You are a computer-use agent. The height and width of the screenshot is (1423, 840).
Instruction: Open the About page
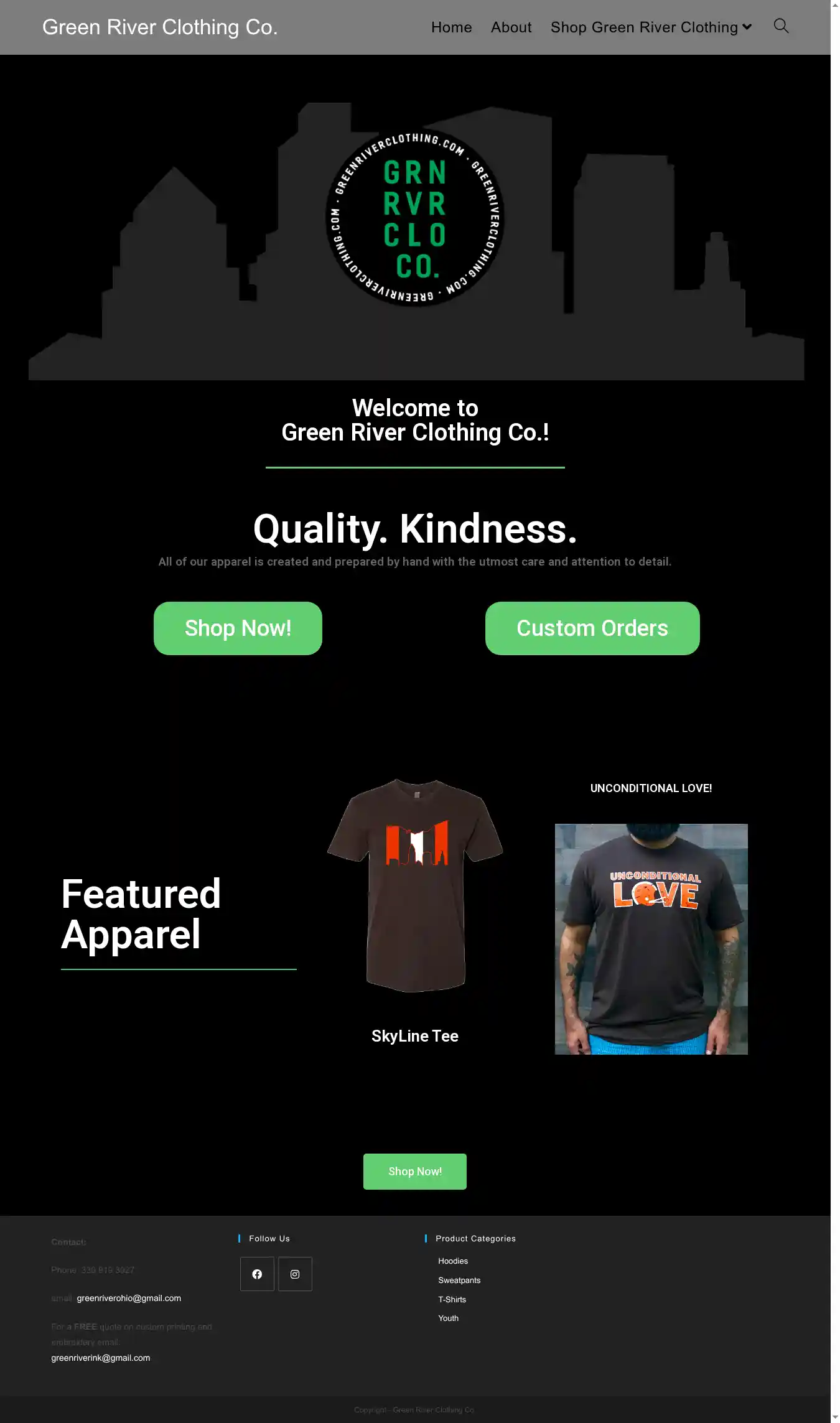click(x=511, y=27)
